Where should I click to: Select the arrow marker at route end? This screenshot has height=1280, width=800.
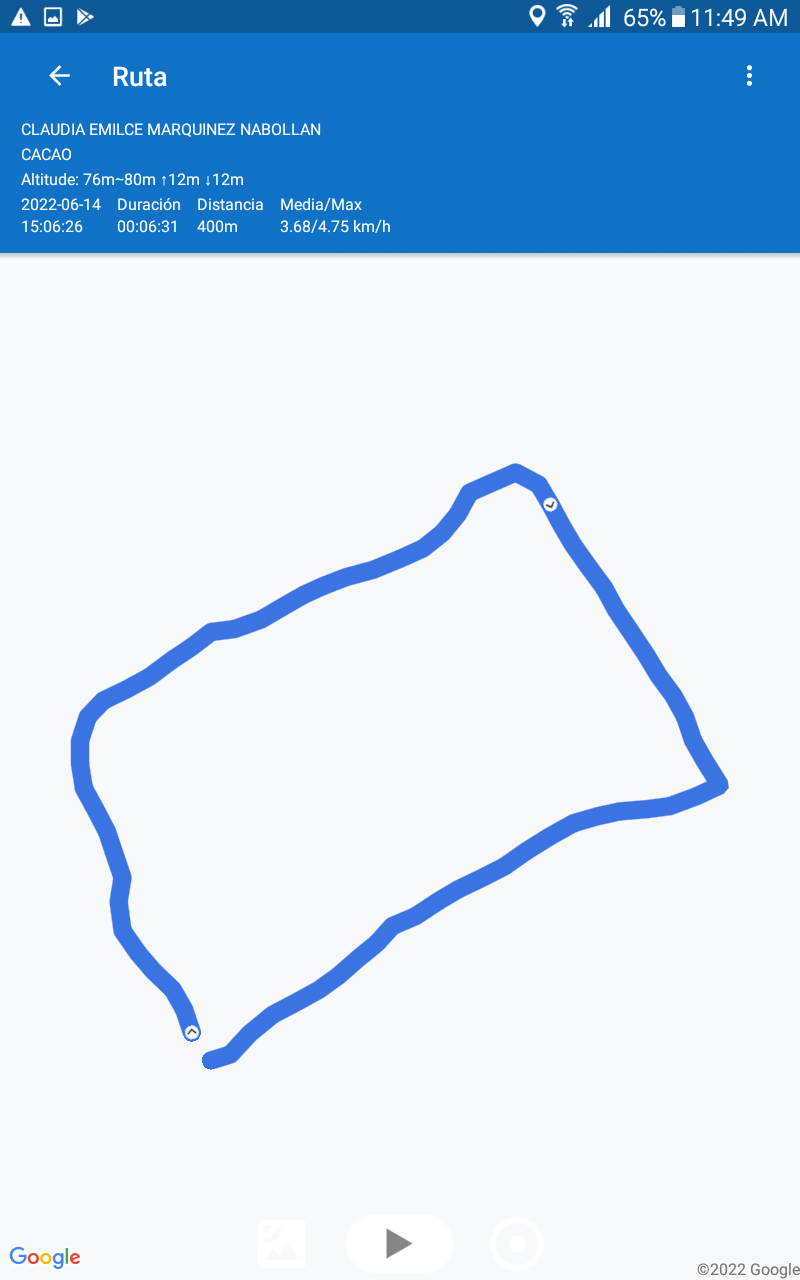[192, 1032]
